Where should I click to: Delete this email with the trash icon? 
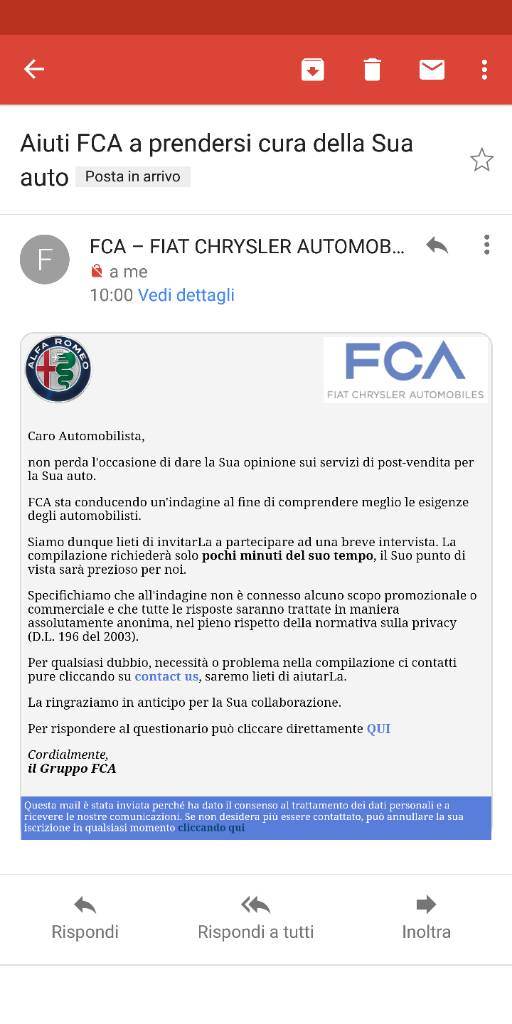(x=372, y=69)
